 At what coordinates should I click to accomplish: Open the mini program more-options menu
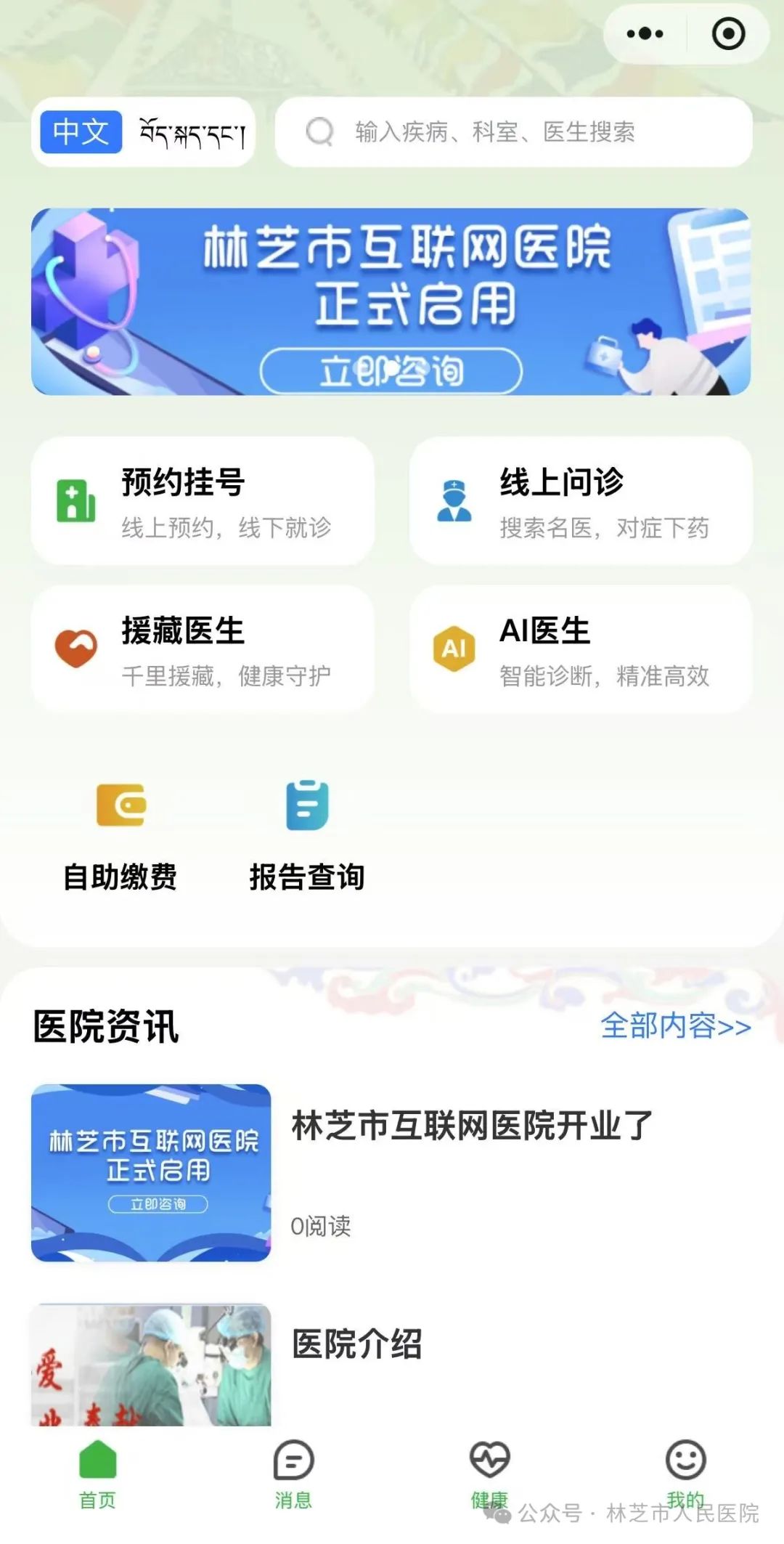(x=645, y=34)
